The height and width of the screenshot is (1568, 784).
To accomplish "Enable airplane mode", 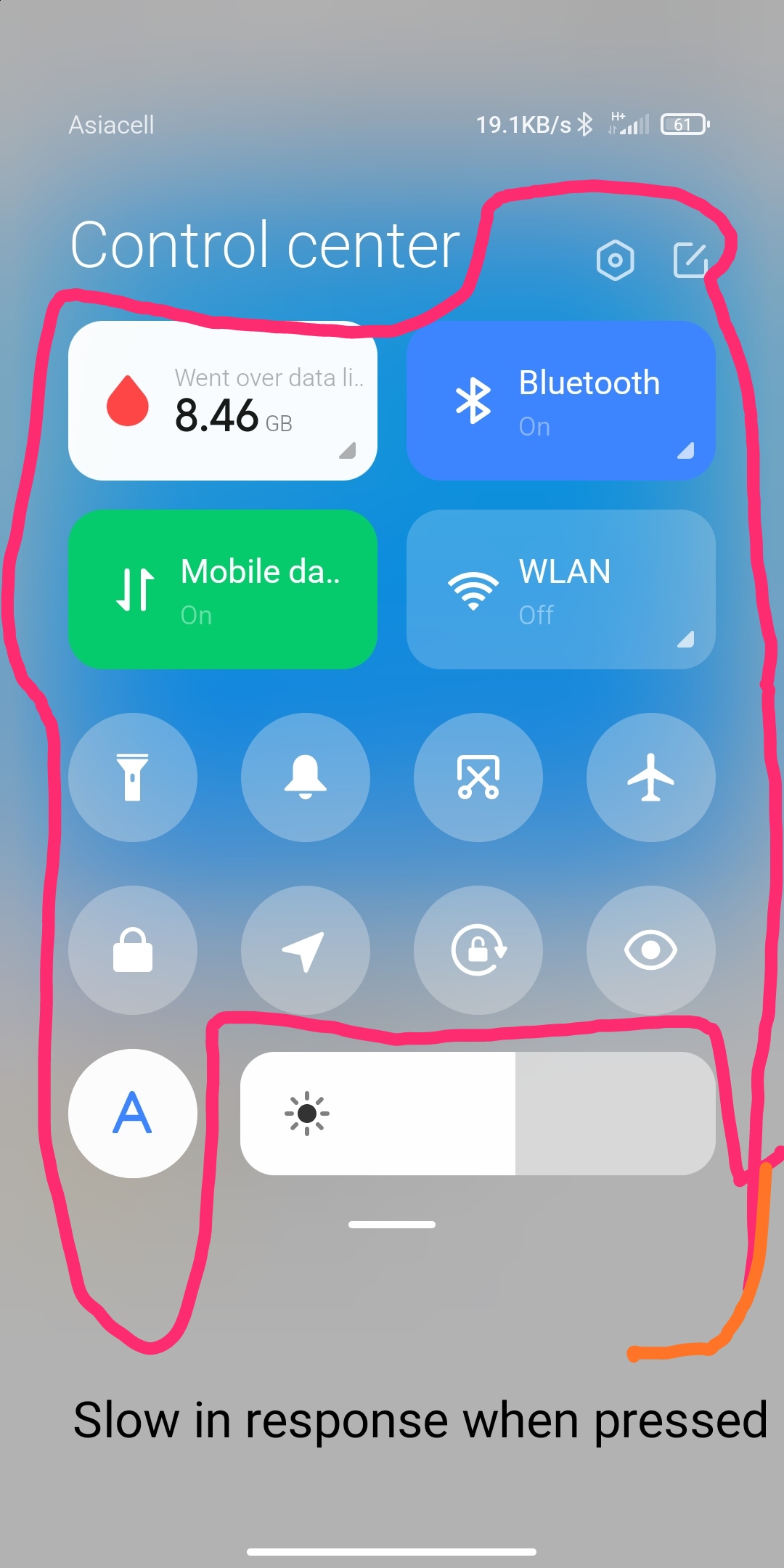I will pyautogui.click(x=651, y=777).
